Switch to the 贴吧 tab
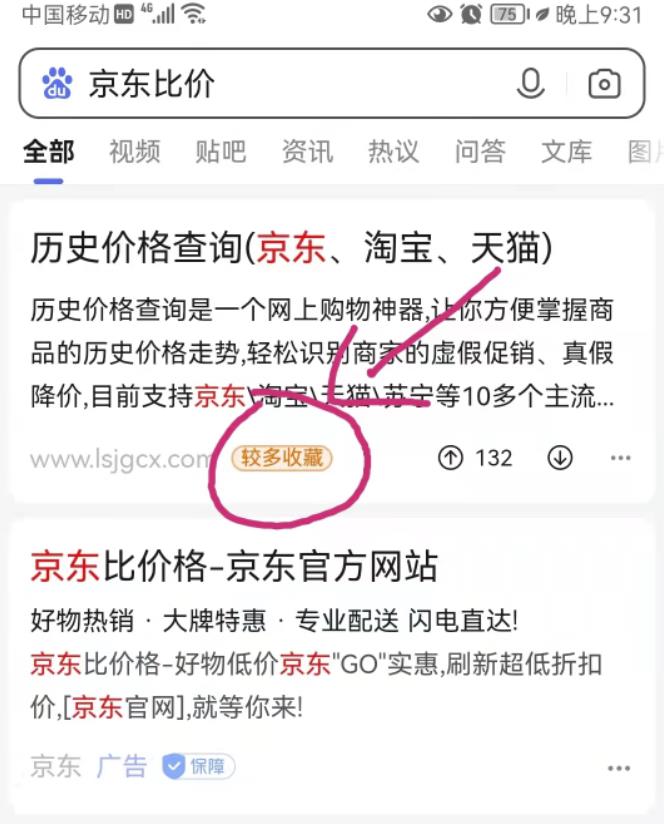This screenshot has width=664, height=824. pyautogui.click(x=221, y=152)
